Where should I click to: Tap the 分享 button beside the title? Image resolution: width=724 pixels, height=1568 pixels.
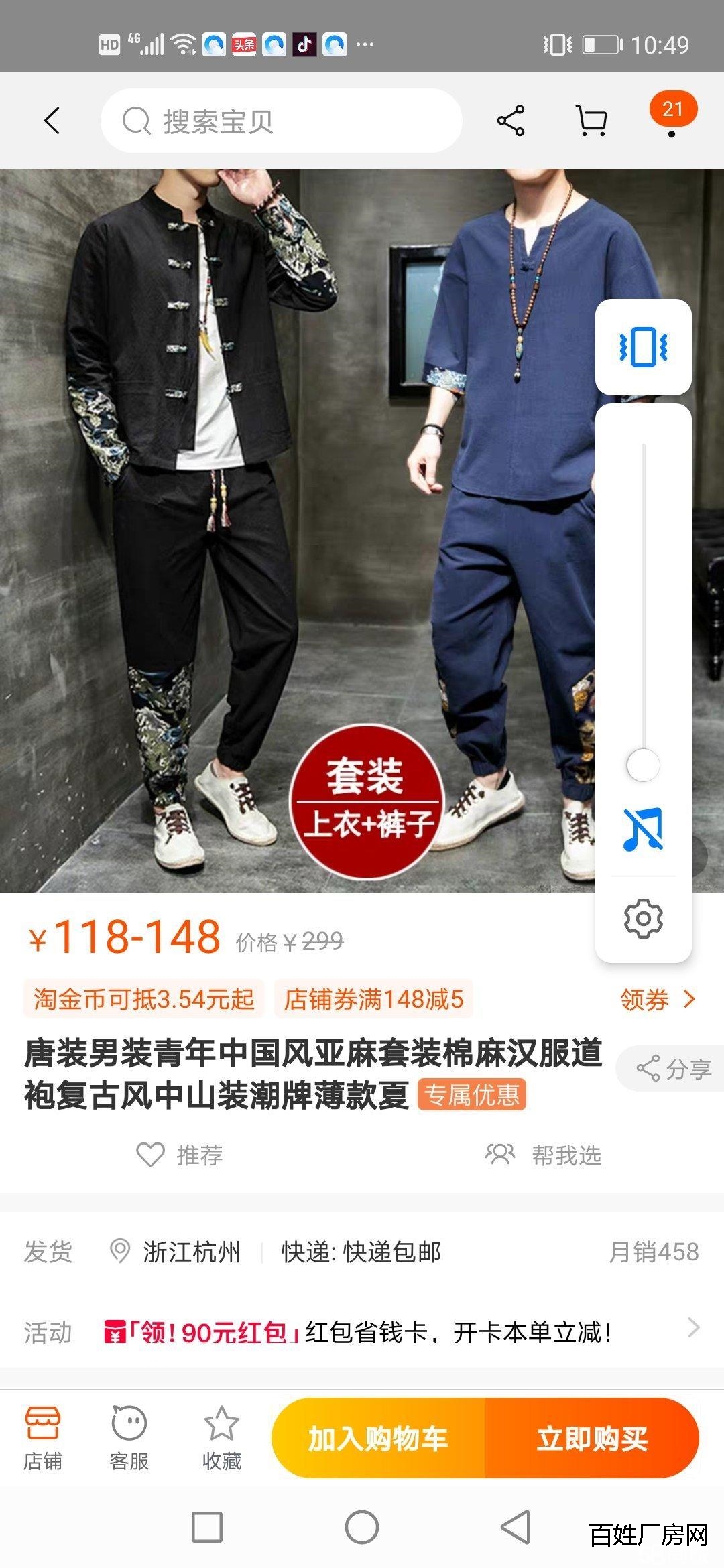coord(672,1069)
